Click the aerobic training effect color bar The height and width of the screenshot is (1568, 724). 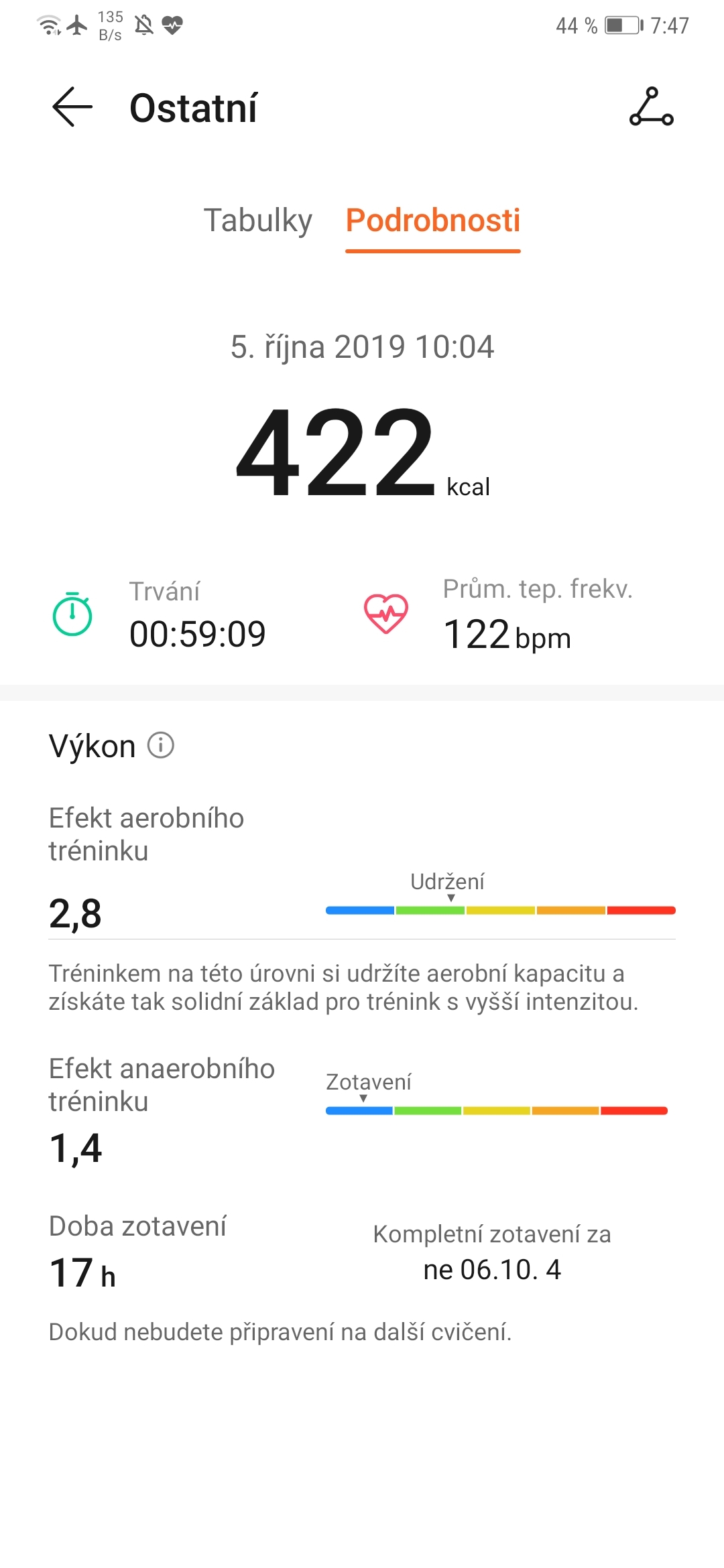coord(499,909)
